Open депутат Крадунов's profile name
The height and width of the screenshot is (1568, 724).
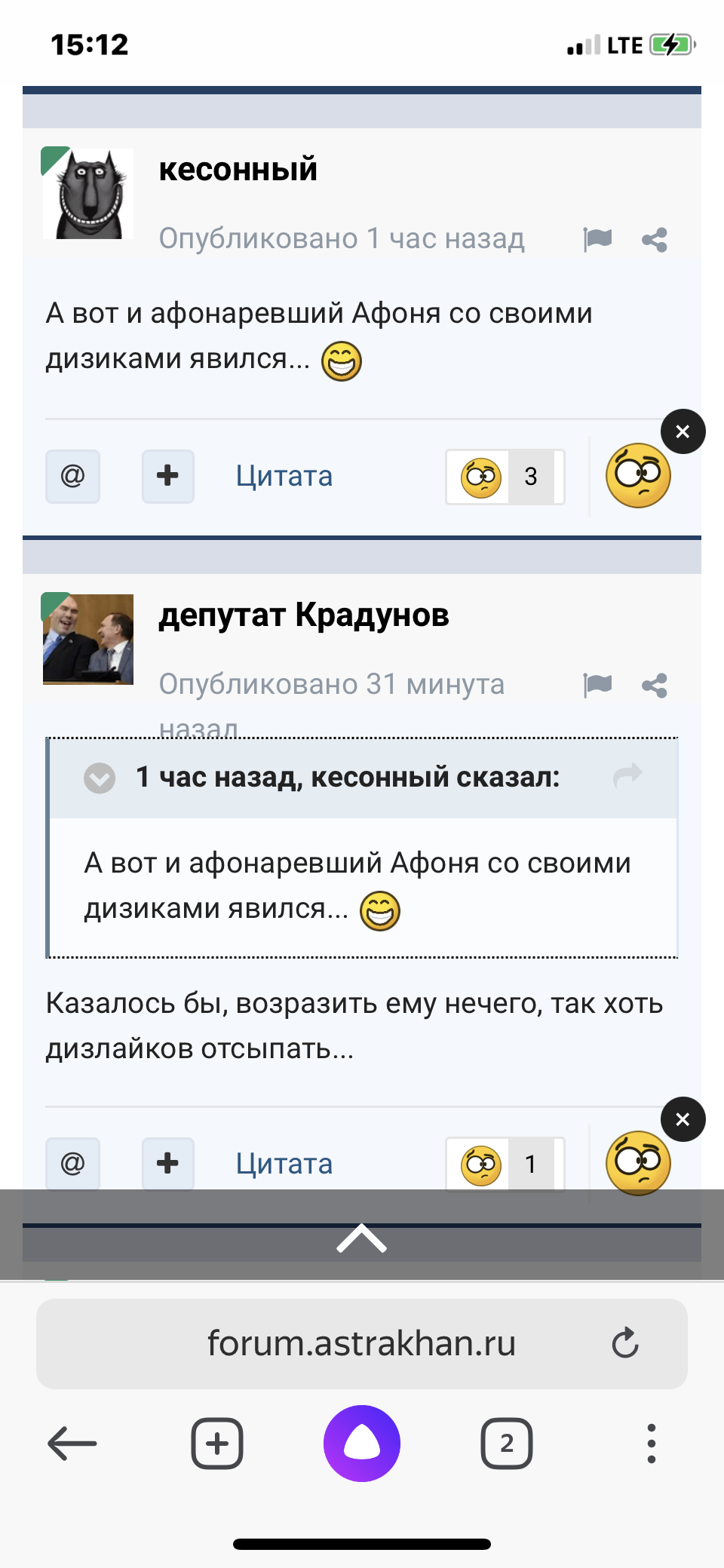coord(303,615)
